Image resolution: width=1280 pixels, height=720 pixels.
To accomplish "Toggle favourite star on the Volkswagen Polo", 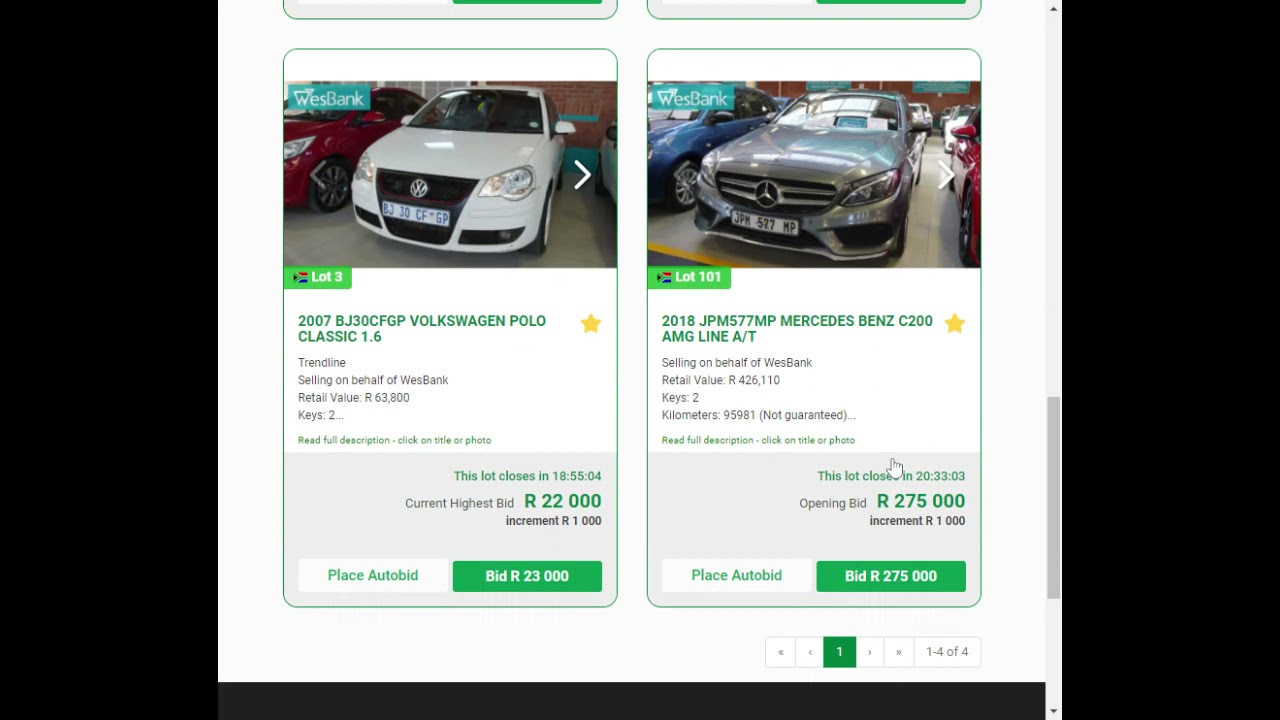I will (x=591, y=323).
